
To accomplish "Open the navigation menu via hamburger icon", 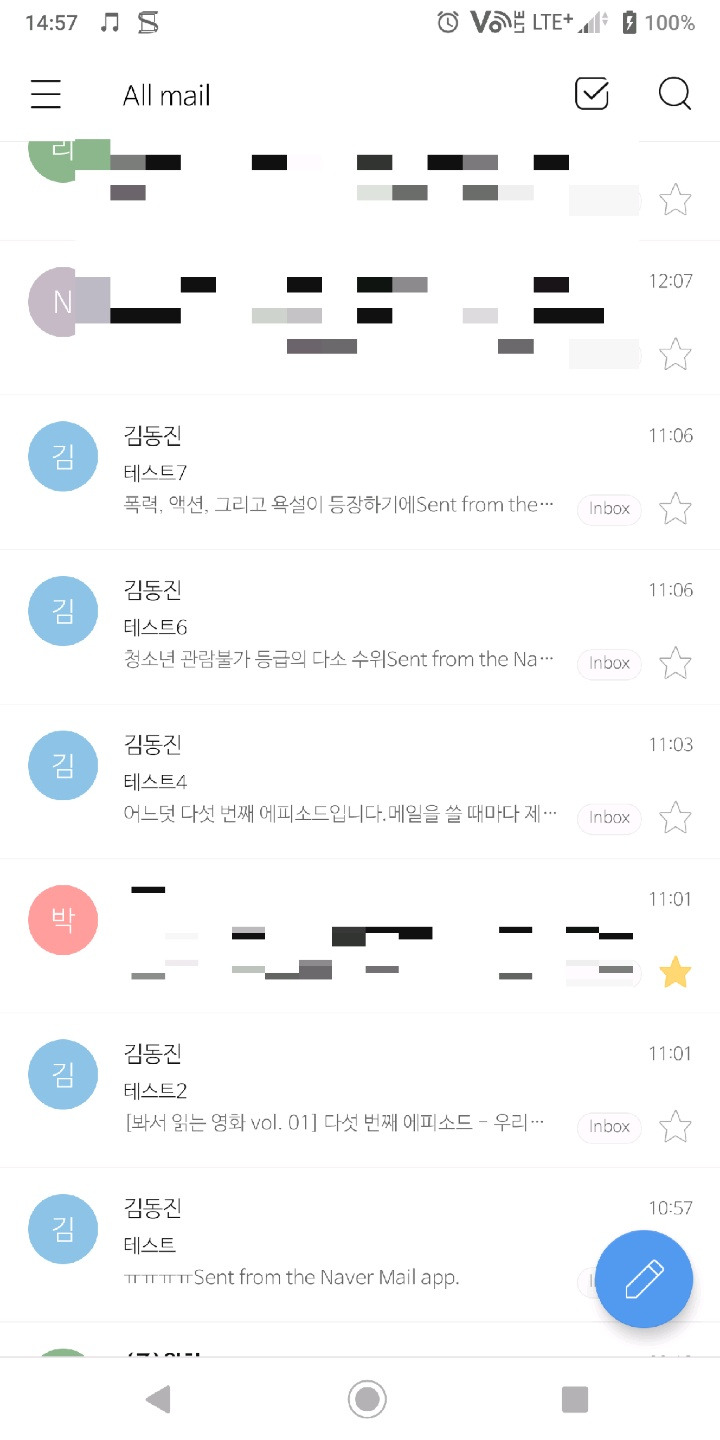I will point(45,94).
